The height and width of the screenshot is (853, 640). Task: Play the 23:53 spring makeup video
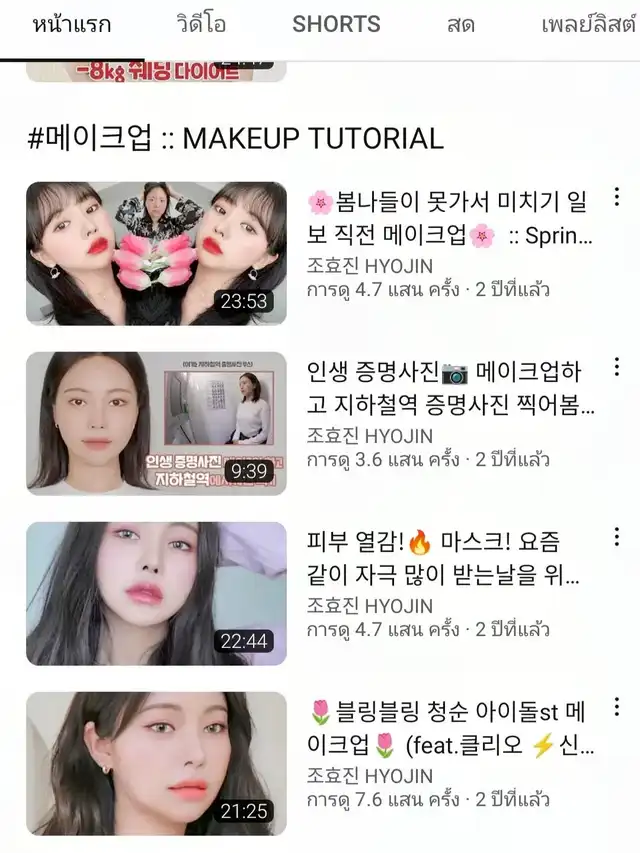[x=156, y=253]
